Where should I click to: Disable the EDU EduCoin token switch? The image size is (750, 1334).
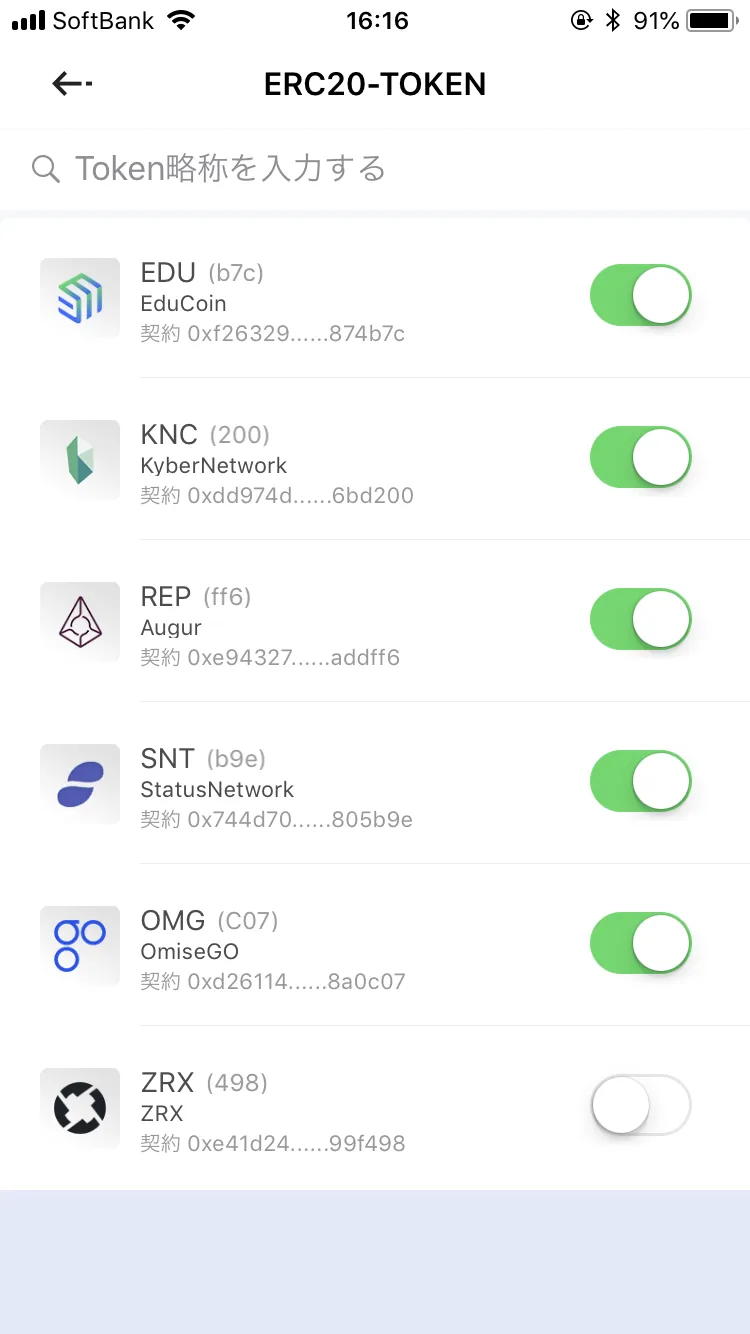pos(641,295)
